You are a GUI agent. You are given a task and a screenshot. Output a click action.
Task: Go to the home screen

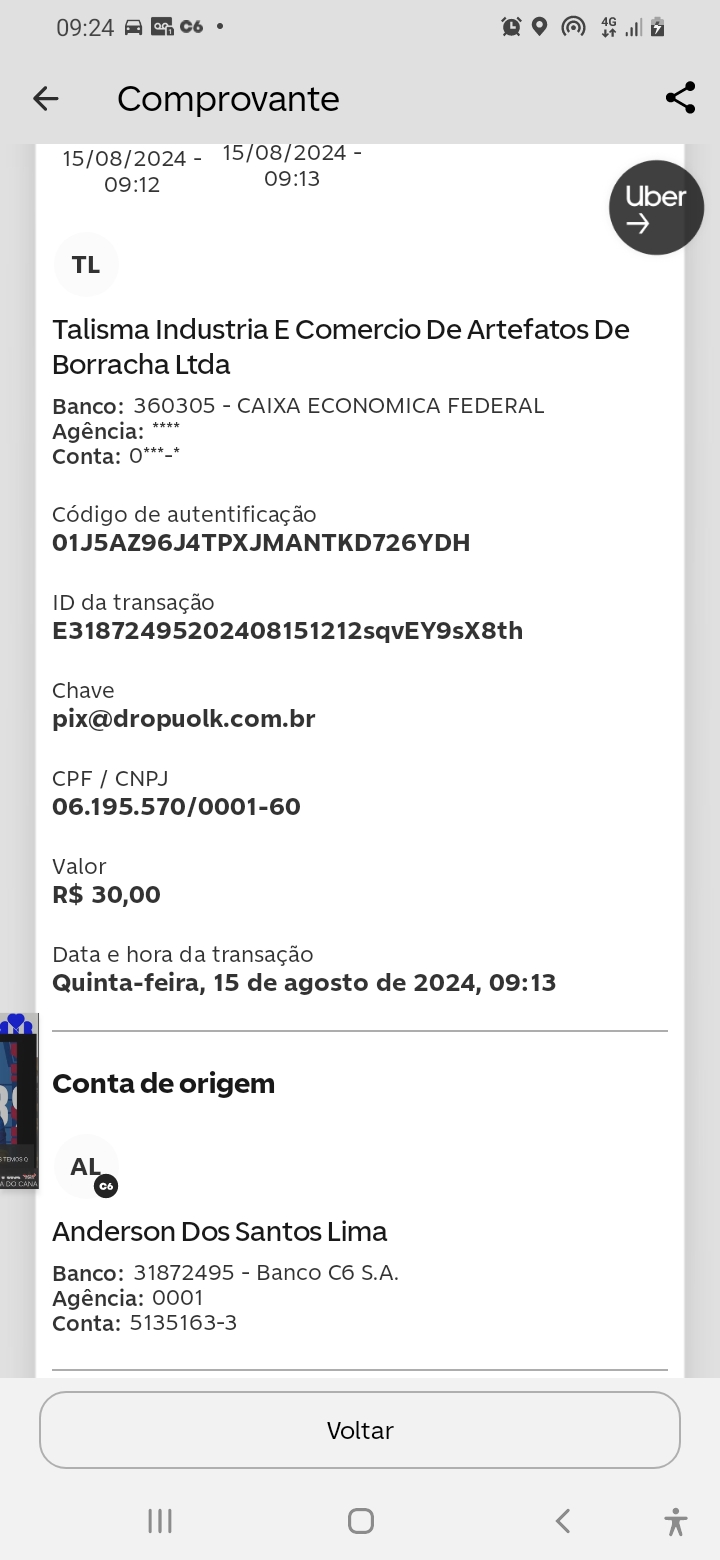361,1521
